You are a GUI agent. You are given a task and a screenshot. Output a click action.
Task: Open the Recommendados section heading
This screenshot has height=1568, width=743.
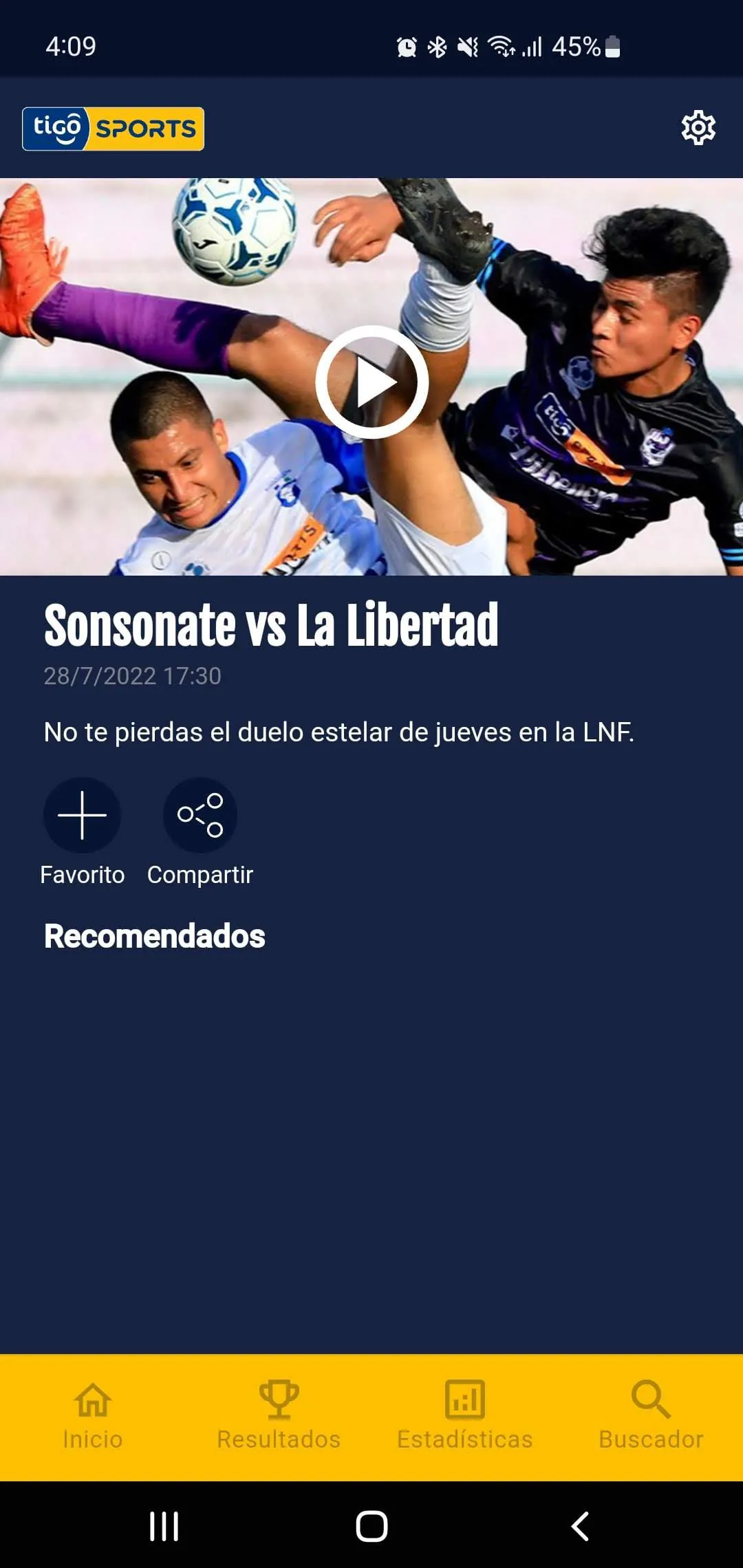pos(155,935)
